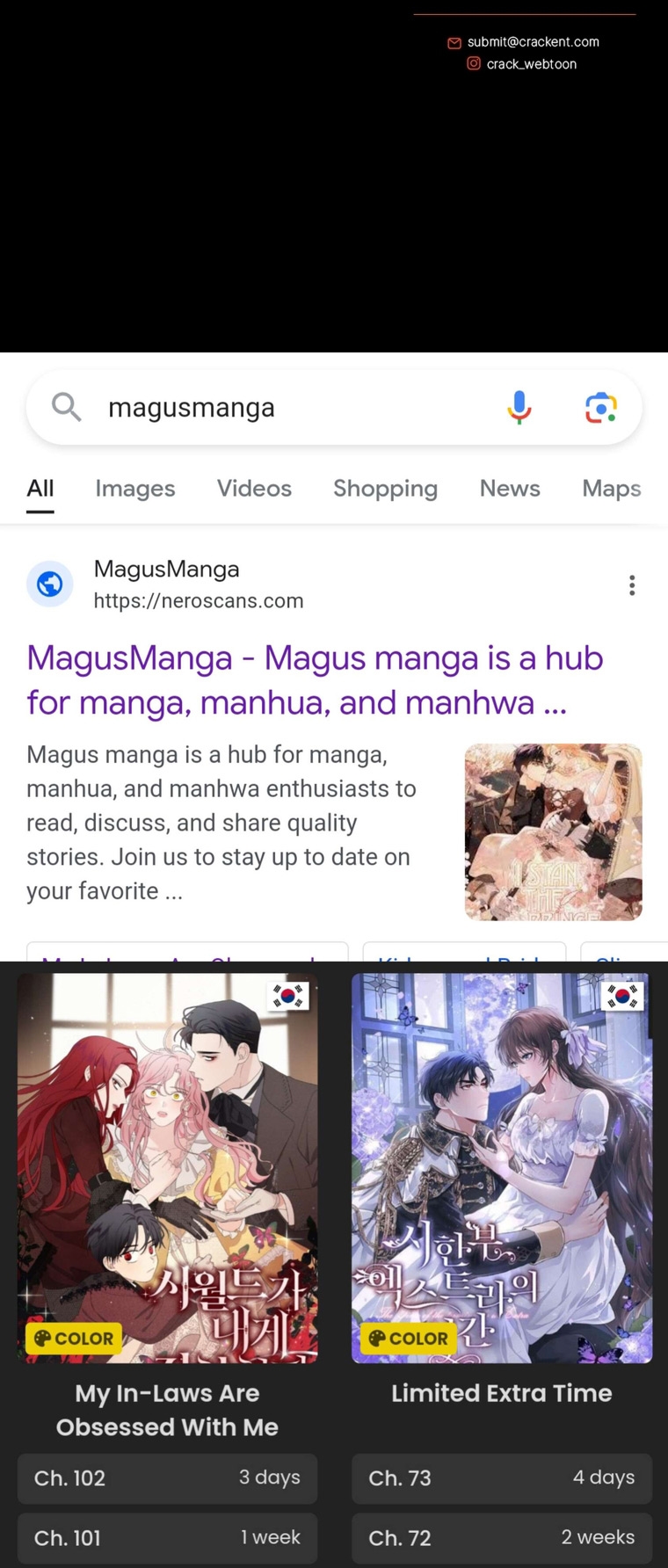Open Limited Extra Time cover
The height and width of the screenshot is (1568, 668).
502,1169
